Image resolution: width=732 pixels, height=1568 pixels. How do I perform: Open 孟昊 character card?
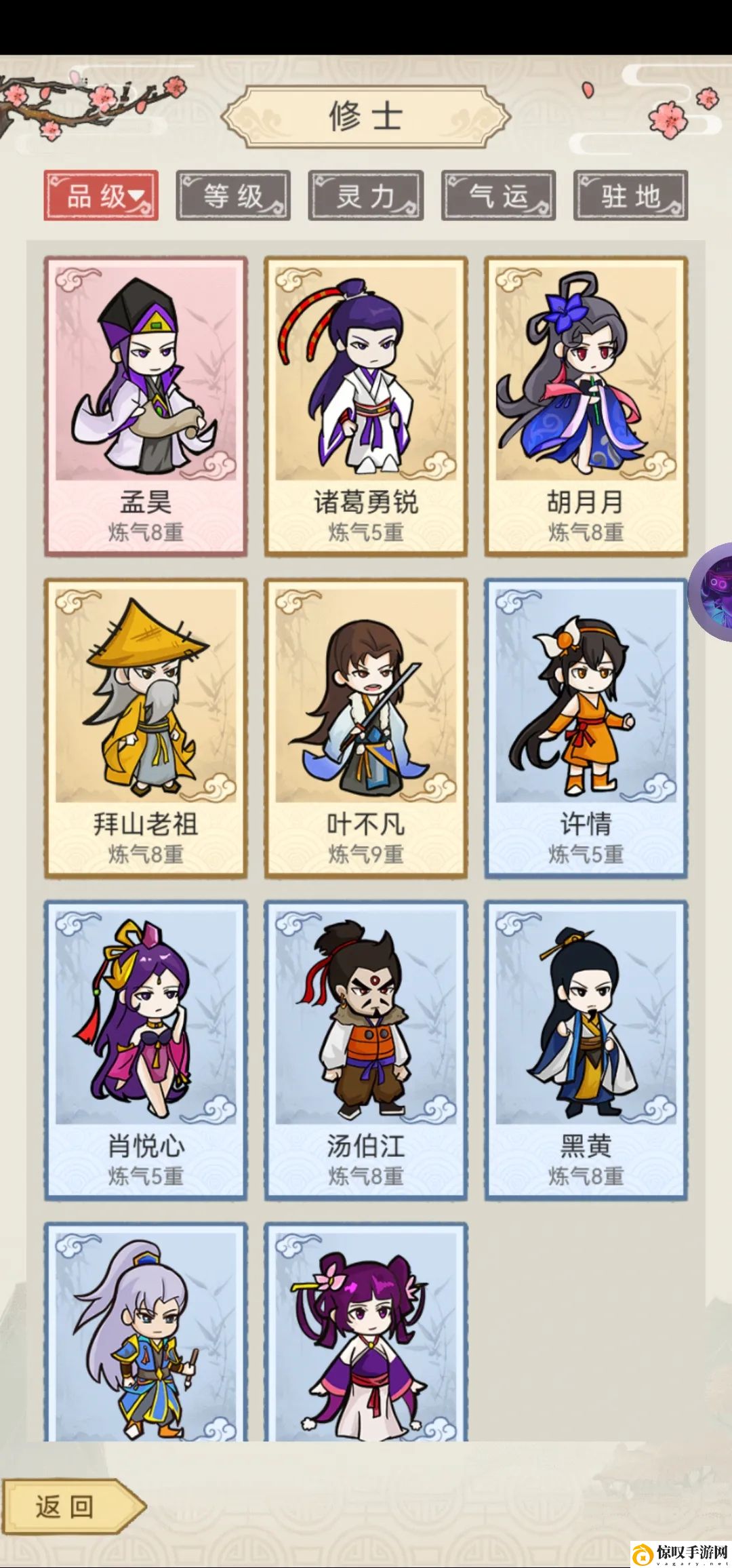coord(146,406)
